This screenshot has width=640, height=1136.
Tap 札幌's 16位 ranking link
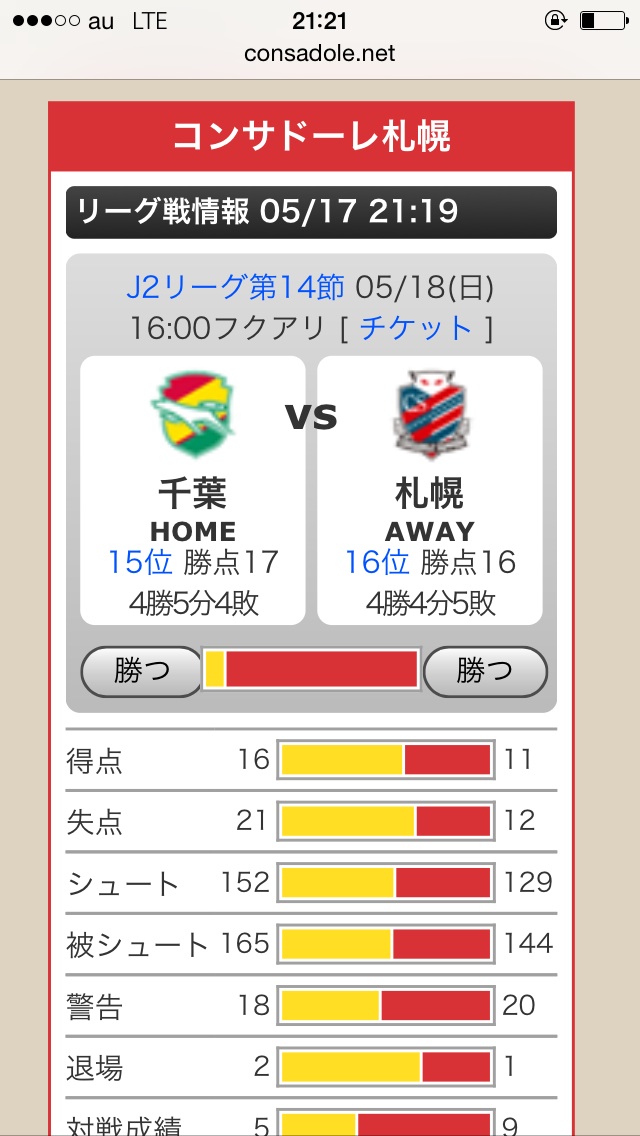377,562
